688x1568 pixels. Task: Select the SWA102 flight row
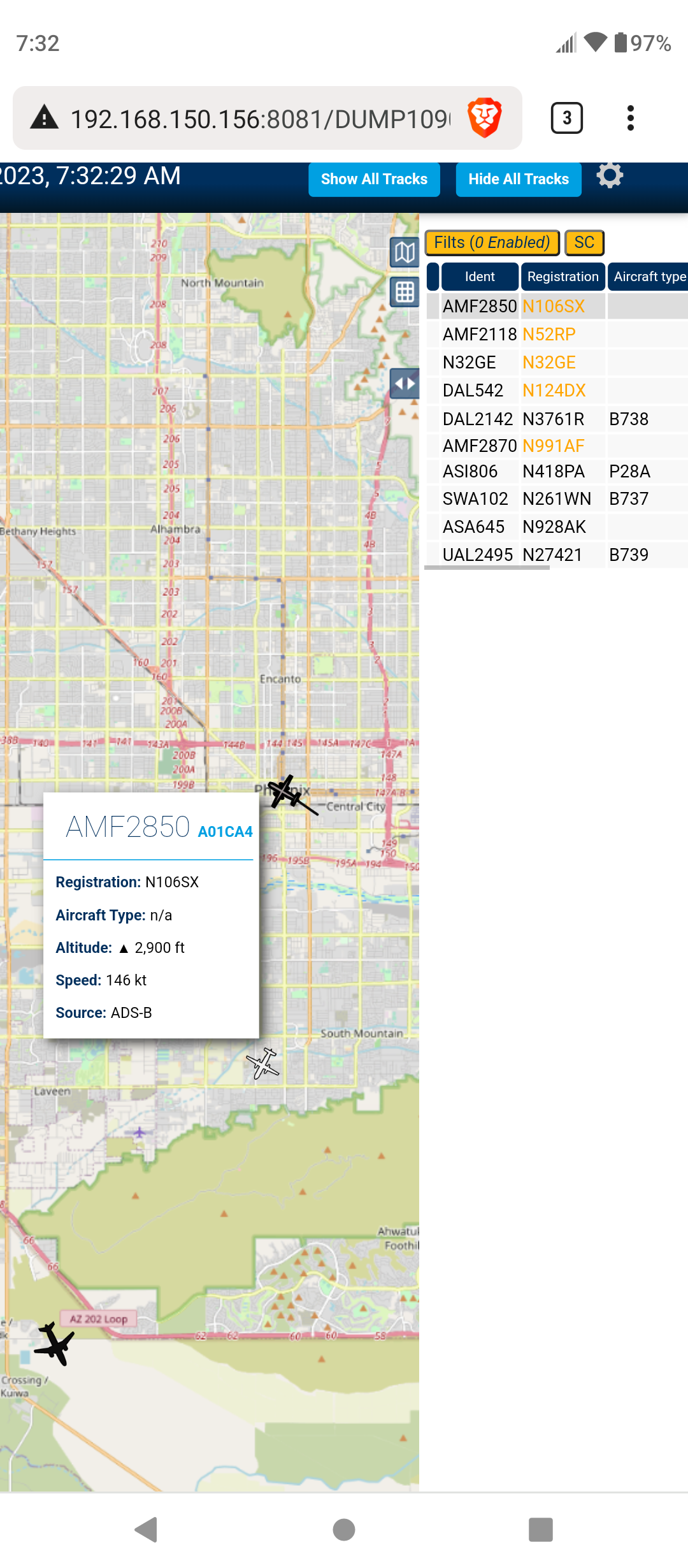click(557, 498)
